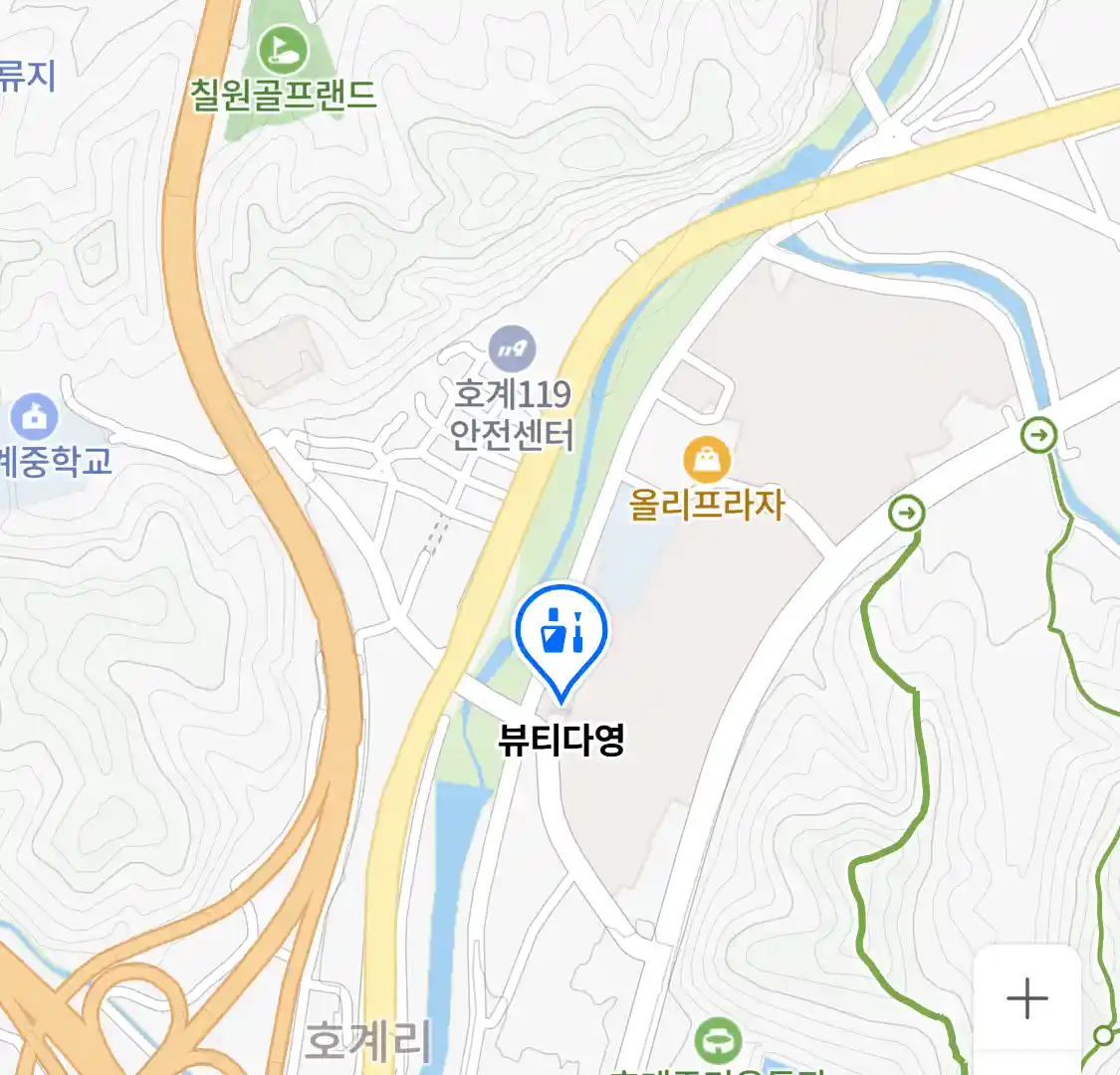1120x1075 pixels.
Task: Zoom in with the plus button
Action: (1026, 998)
